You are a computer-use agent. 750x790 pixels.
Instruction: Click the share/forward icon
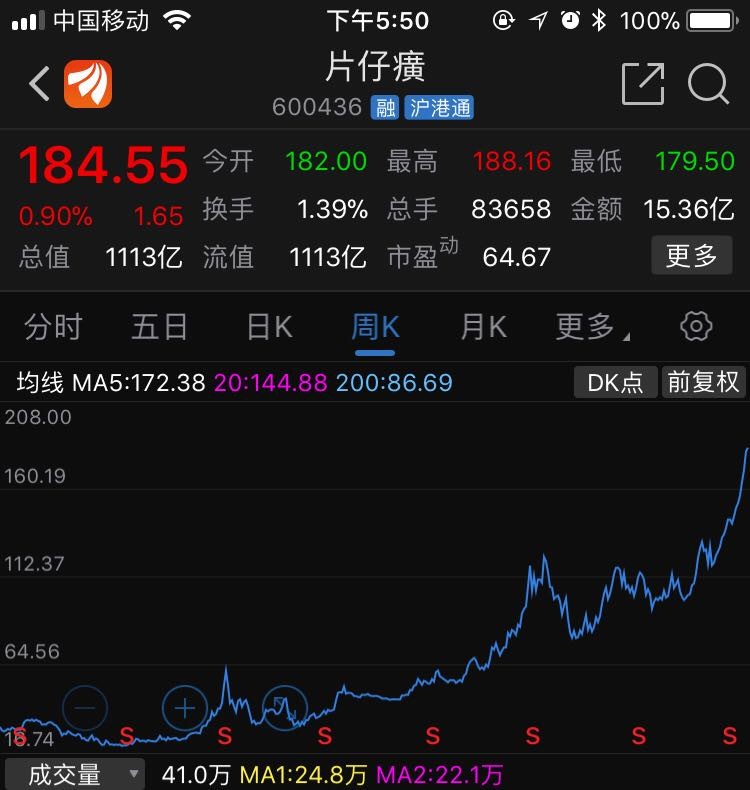click(644, 84)
